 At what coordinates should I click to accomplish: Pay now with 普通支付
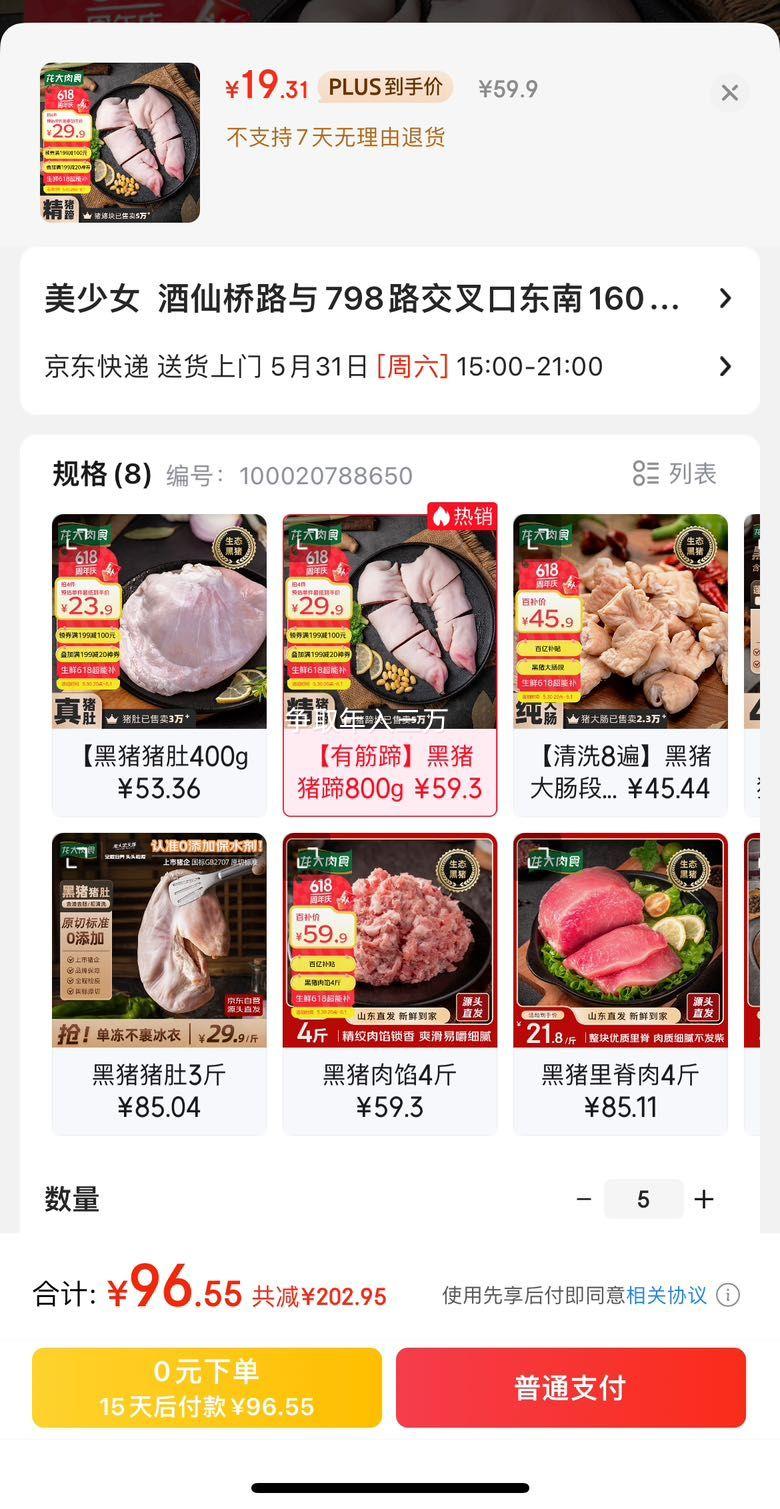tap(571, 1388)
